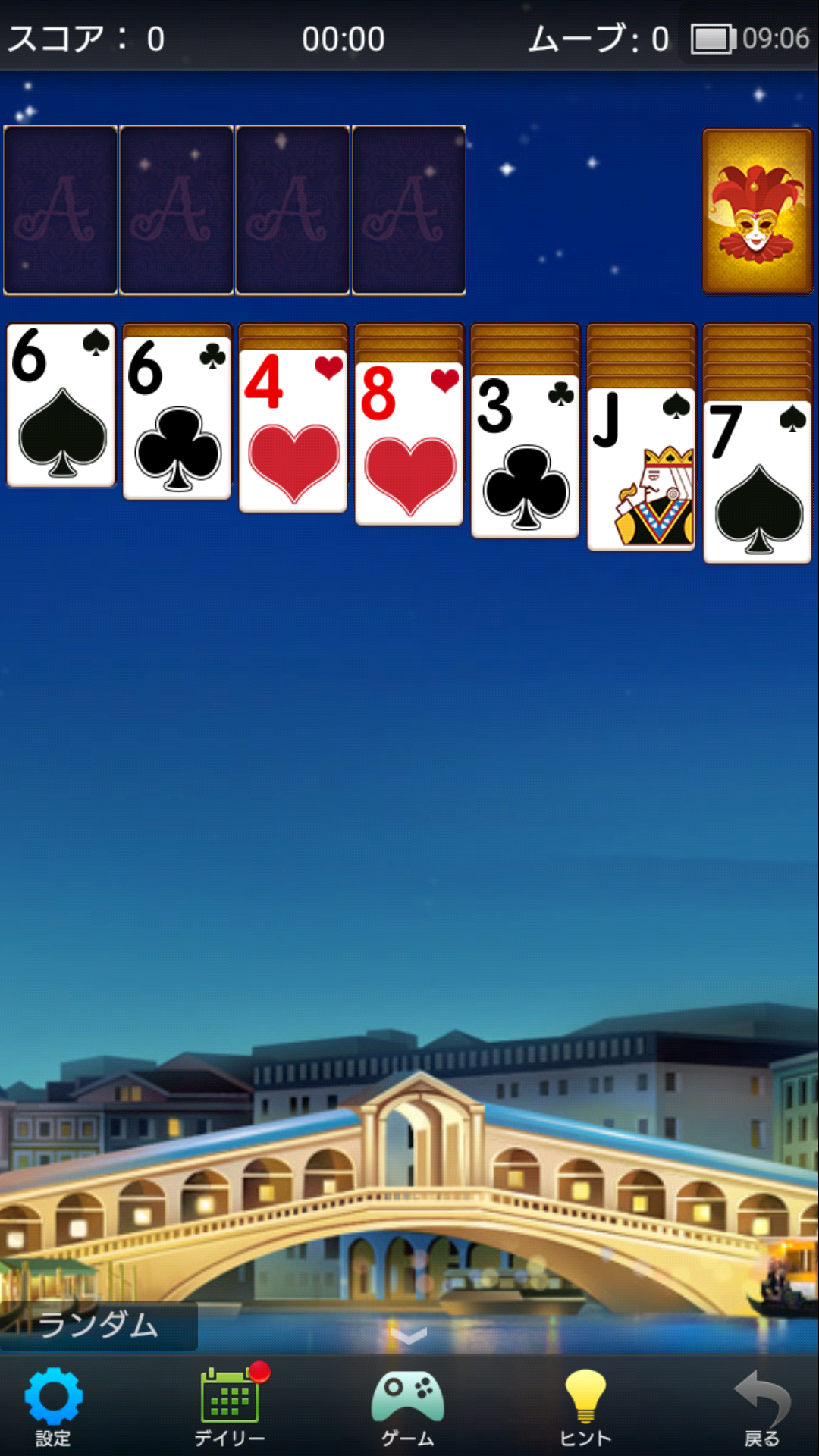This screenshot has width=819, height=1456.
Task: Select the 8 of hearts card
Action: pos(409,444)
